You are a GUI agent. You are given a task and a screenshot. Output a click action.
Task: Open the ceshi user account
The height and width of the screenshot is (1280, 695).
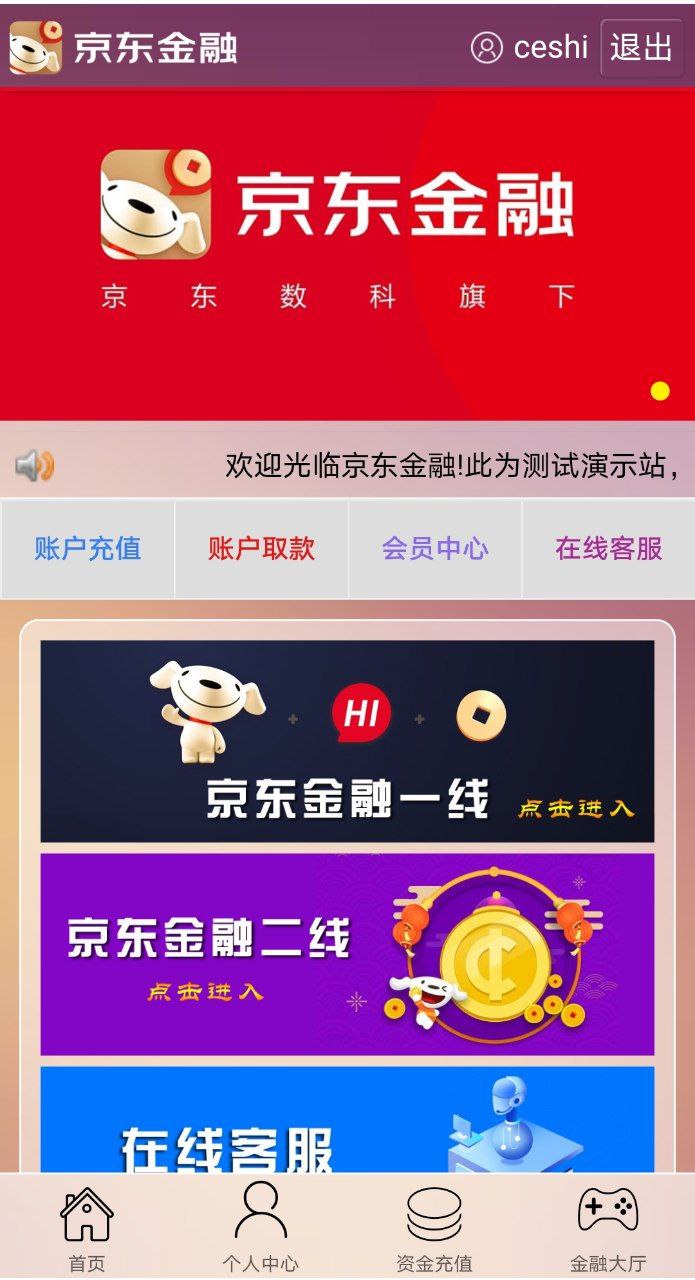[x=530, y=48]
